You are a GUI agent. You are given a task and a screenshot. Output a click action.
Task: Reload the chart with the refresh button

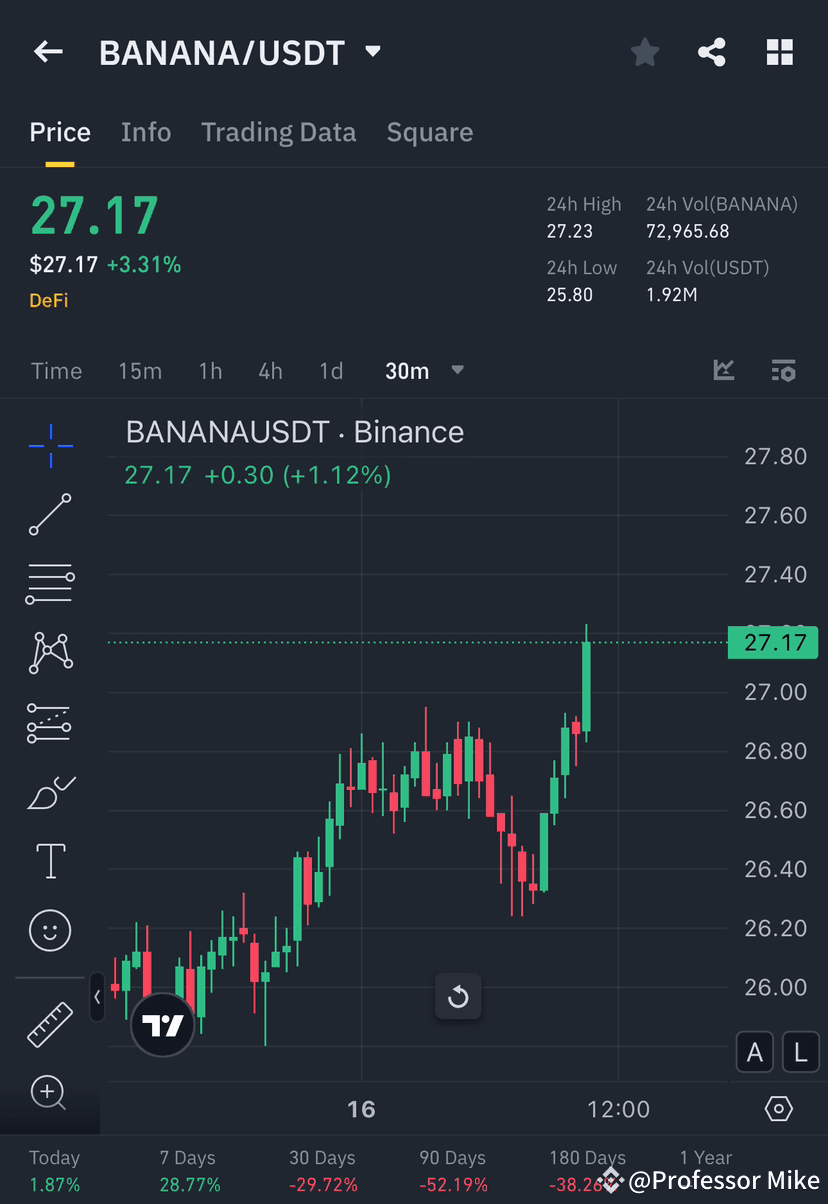(x=458, y=997)
